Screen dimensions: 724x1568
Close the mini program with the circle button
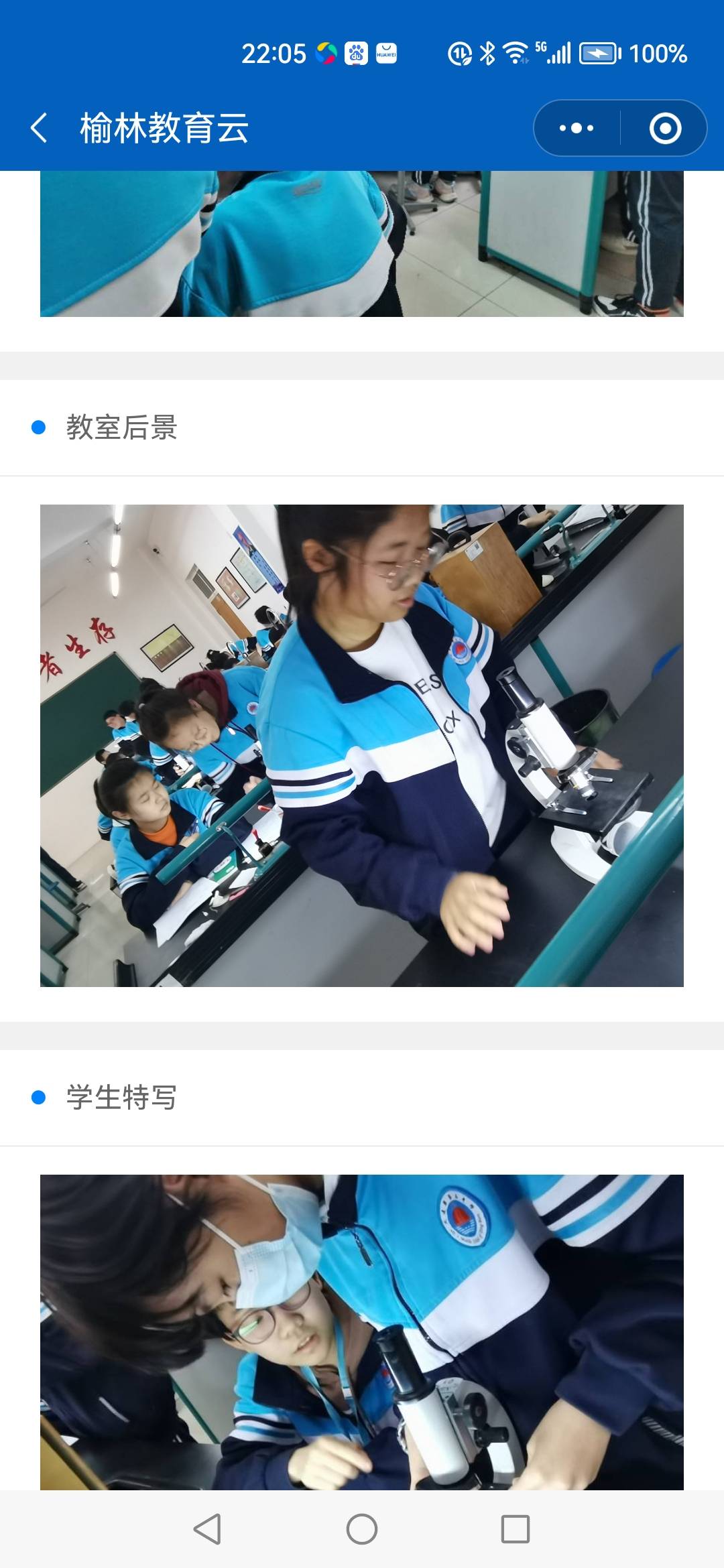665,128
